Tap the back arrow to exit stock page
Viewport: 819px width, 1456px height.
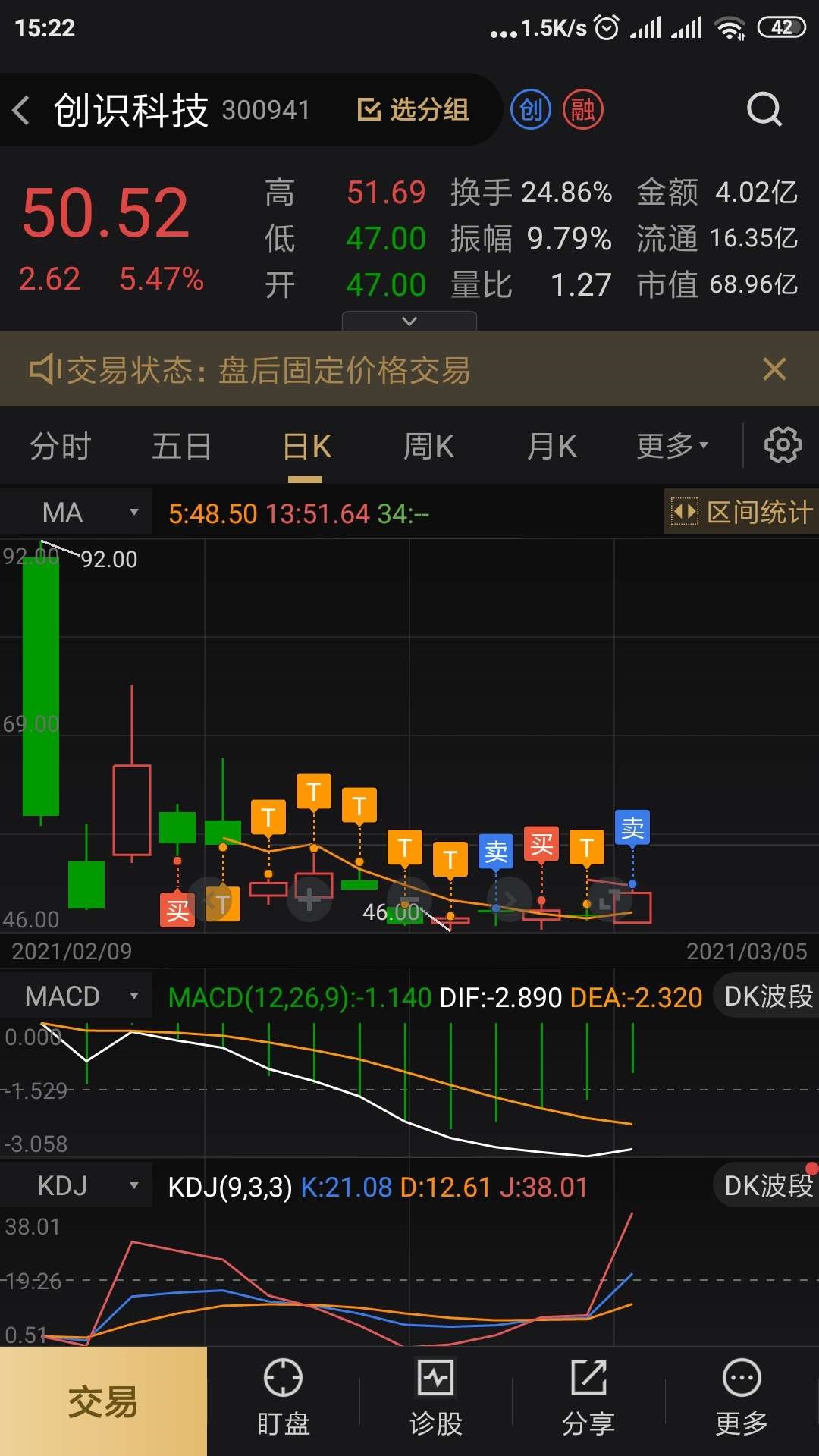point(23,109)
